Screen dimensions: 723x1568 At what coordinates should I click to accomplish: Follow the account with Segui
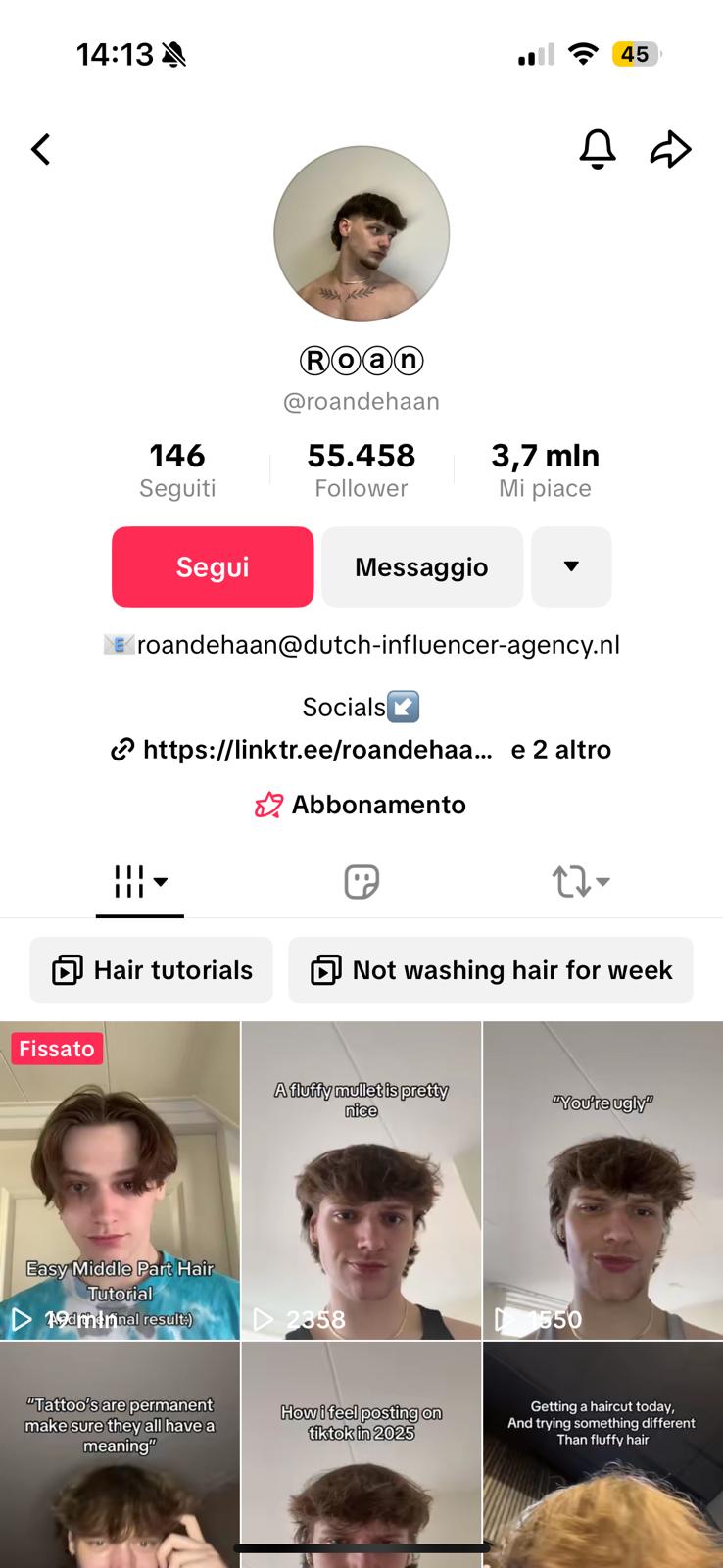[213, 566]
